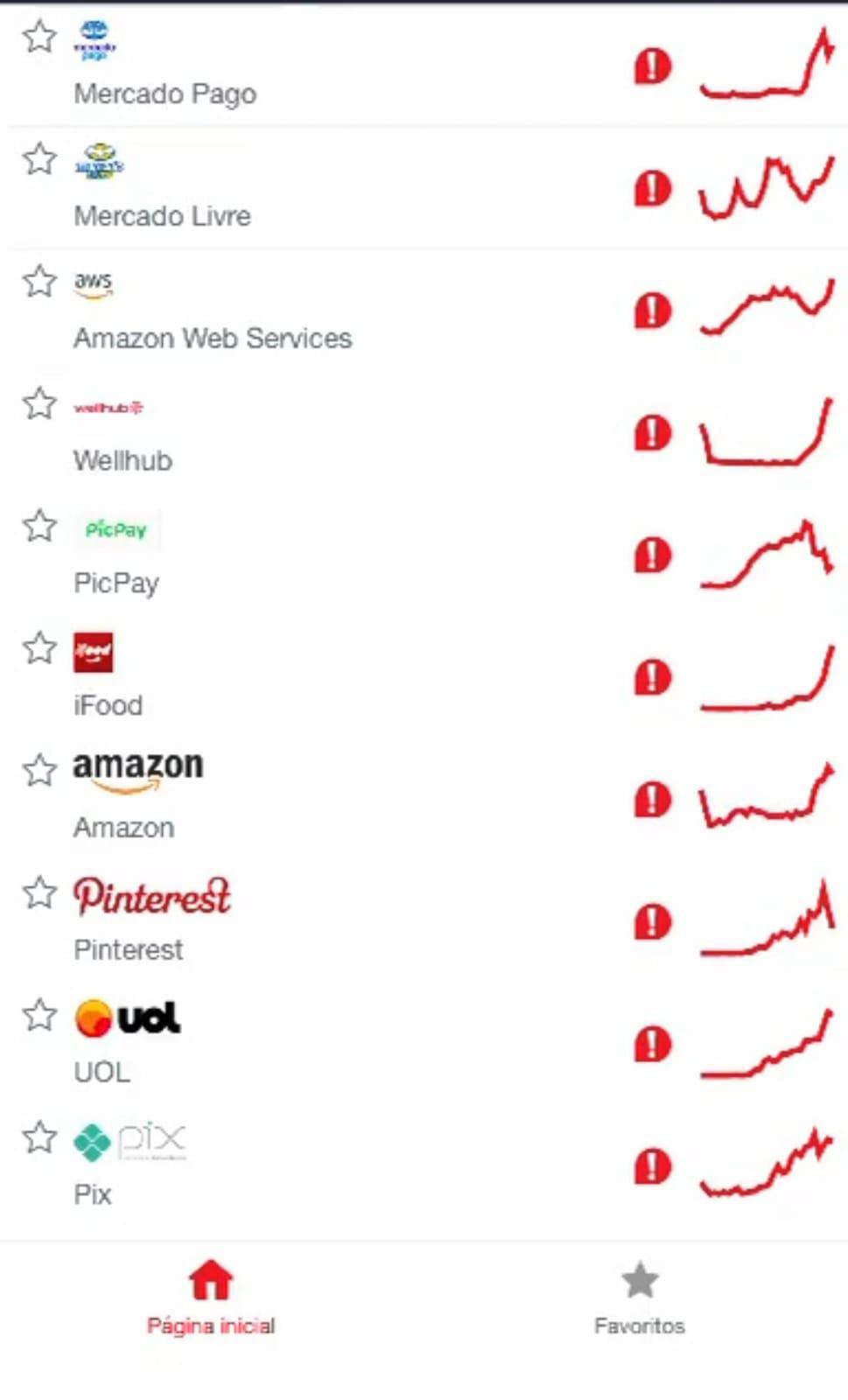Check Wellhub outage details
Image resolution: width=848 pixels, height=1400 pixels.
click(123, 461)
